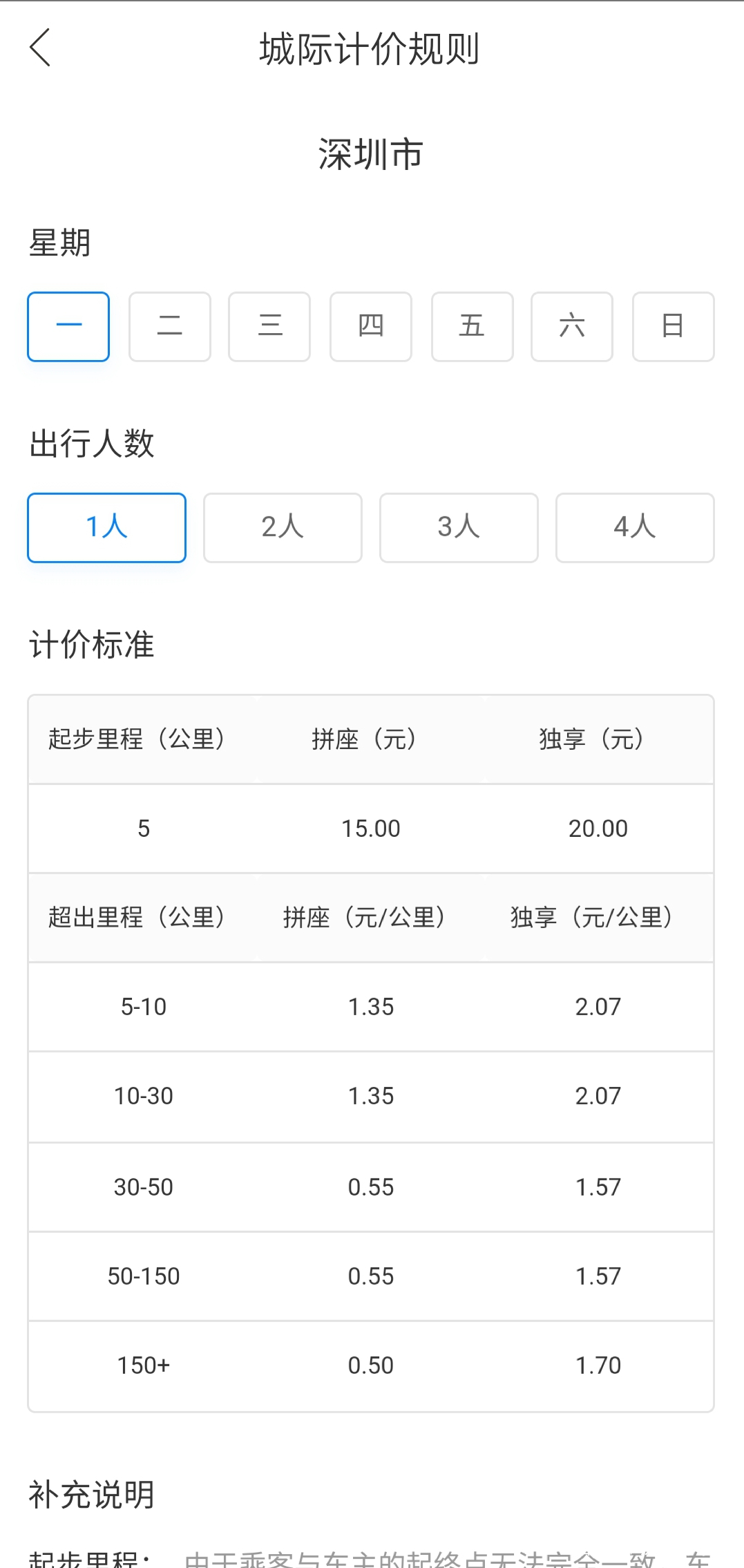Select Friday (五) in the week selector
The height and width of the screenshot is (1568, 744).
point(472,326)
